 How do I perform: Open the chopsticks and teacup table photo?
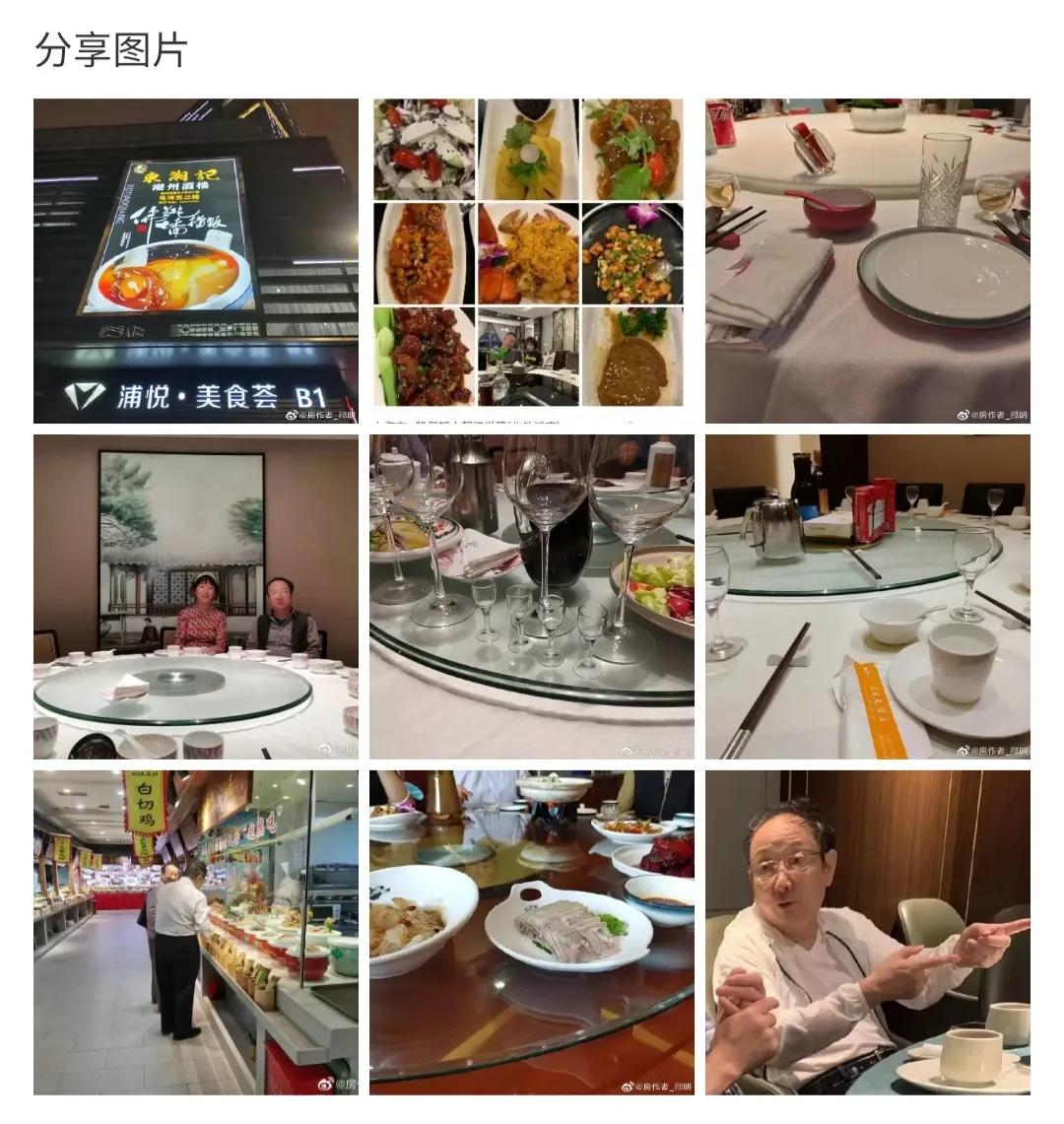point(867,596)
